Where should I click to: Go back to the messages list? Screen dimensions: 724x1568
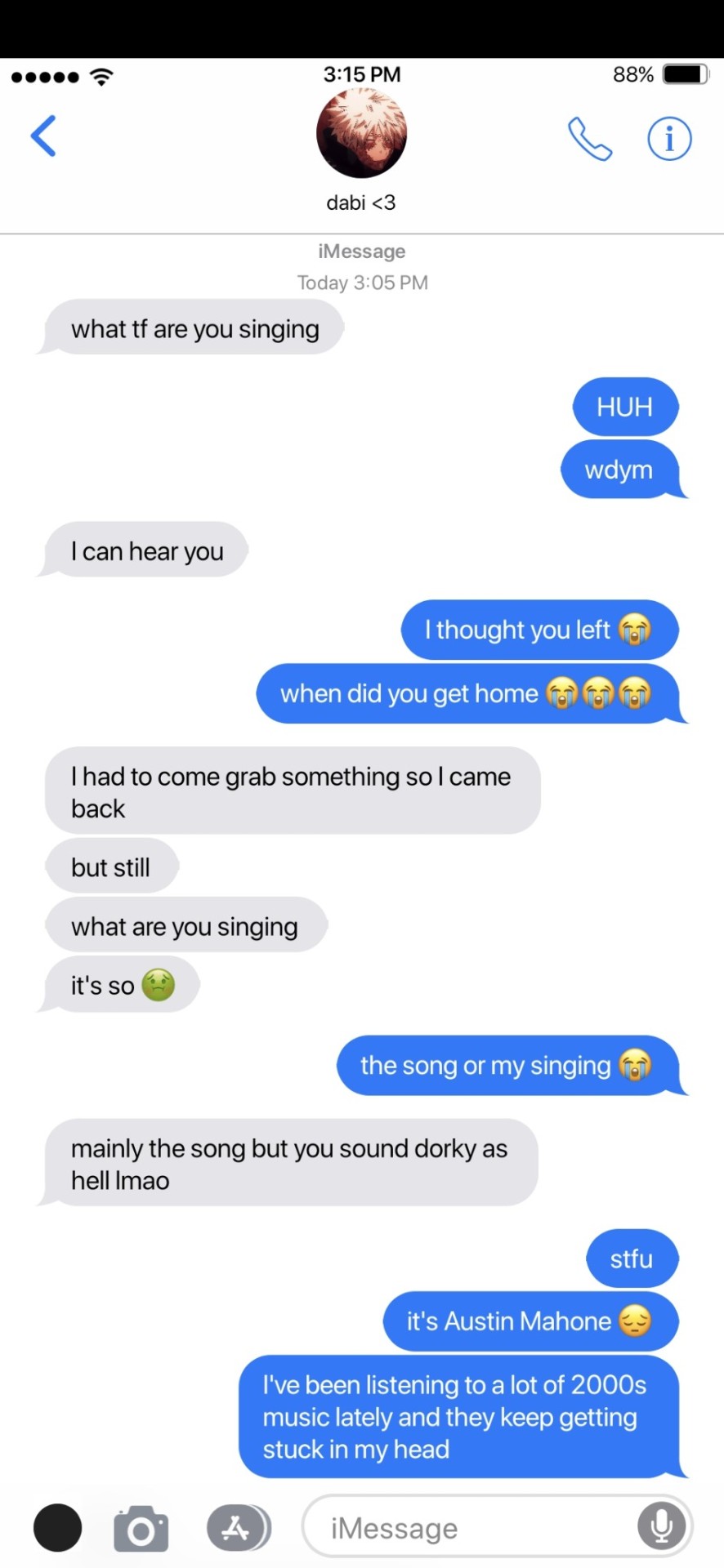point(43,136)
